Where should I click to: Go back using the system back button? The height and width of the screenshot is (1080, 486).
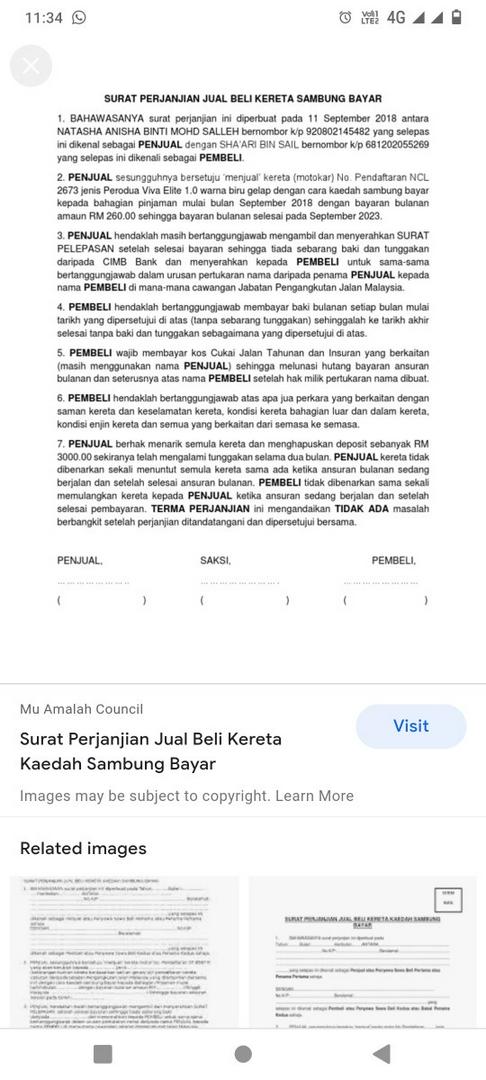(x=381, y=1054)
